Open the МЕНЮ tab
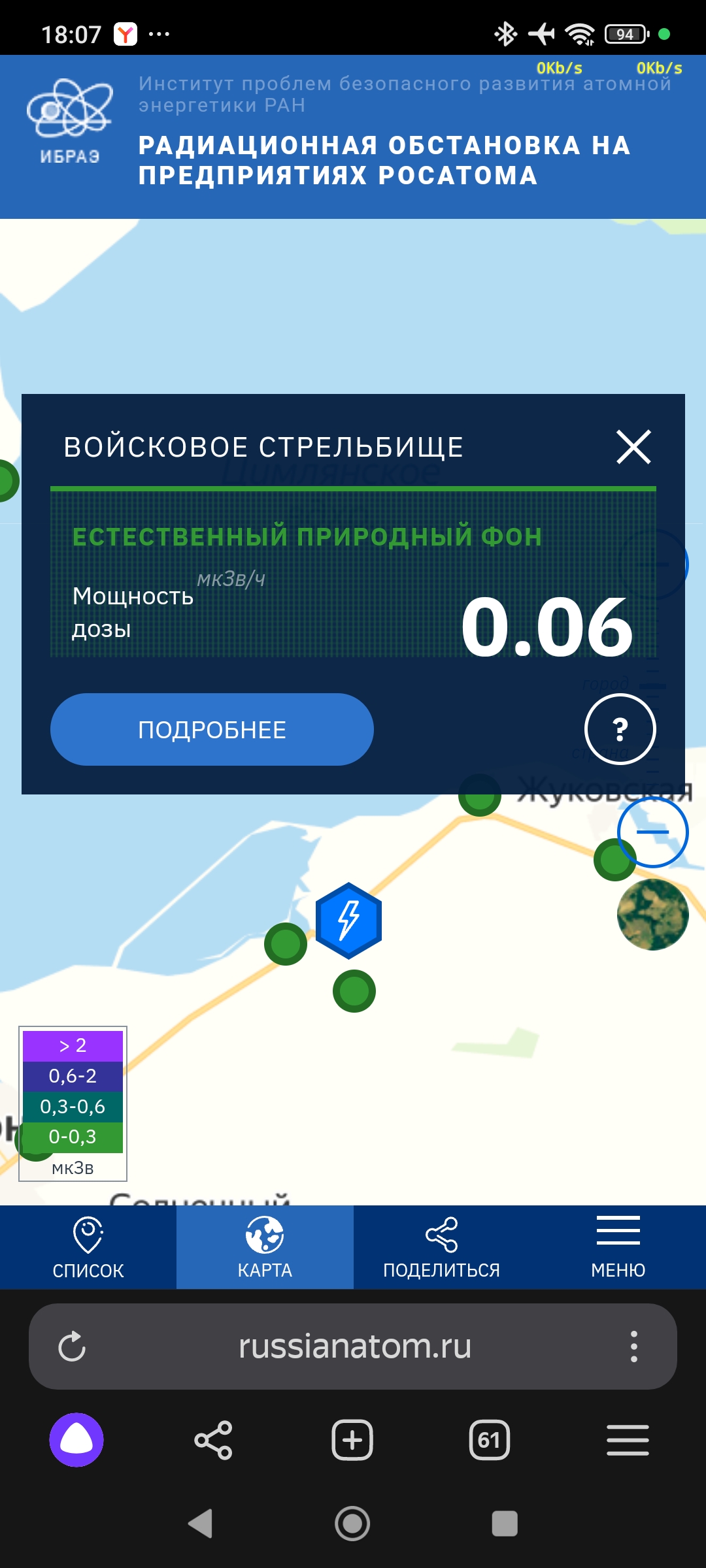 point(618,1247)
